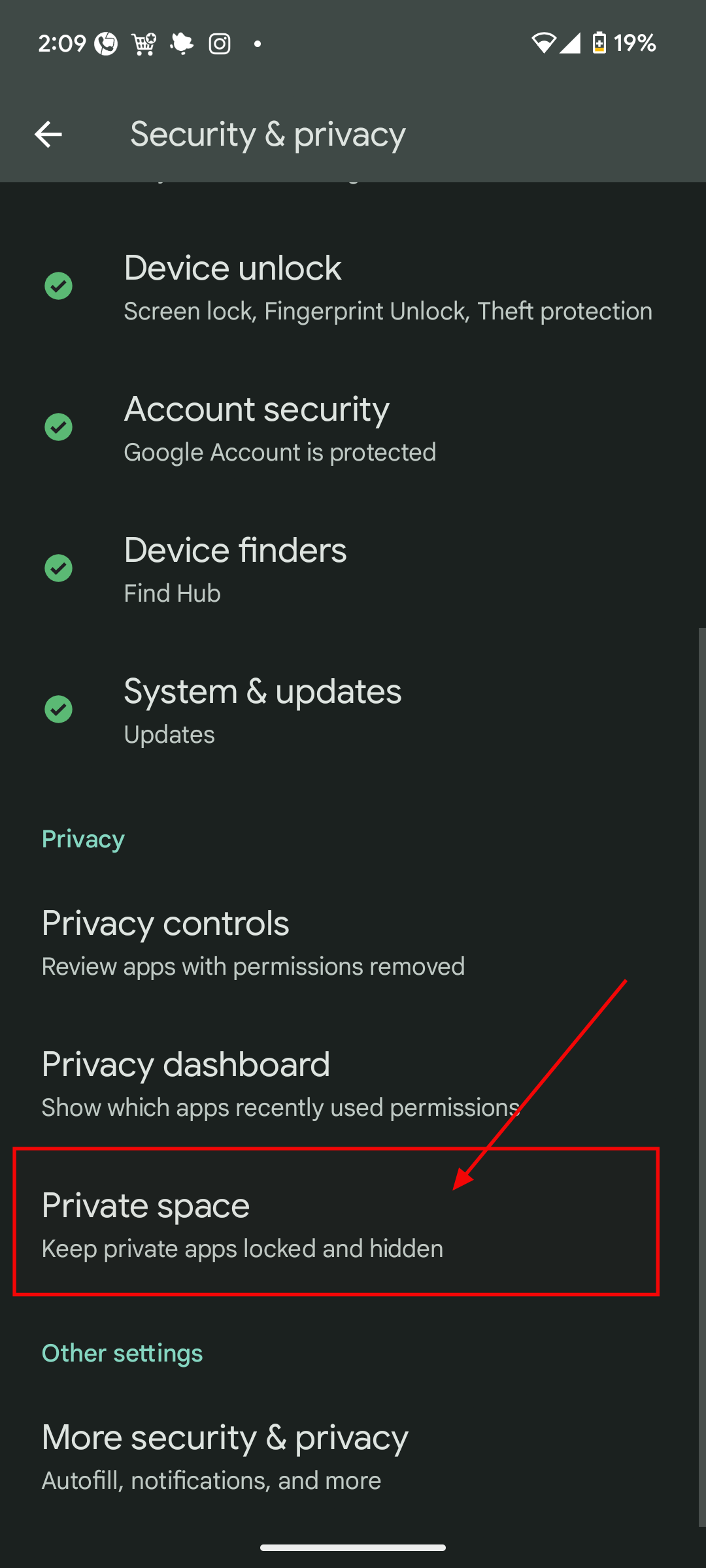Viewport: 706px width, 1568px height.
Task: Go back from Security & privacy
Action: coord(48,135)
